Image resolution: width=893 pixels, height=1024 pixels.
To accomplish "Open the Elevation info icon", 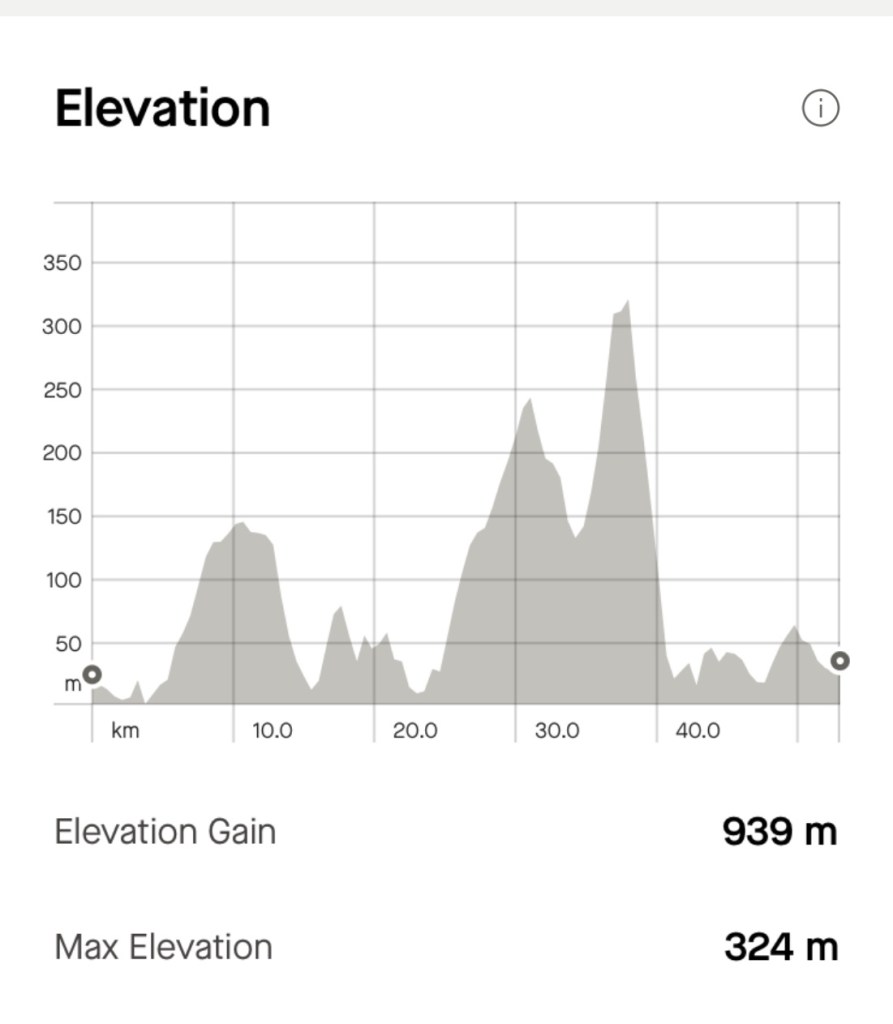I will tap(820, 109).
